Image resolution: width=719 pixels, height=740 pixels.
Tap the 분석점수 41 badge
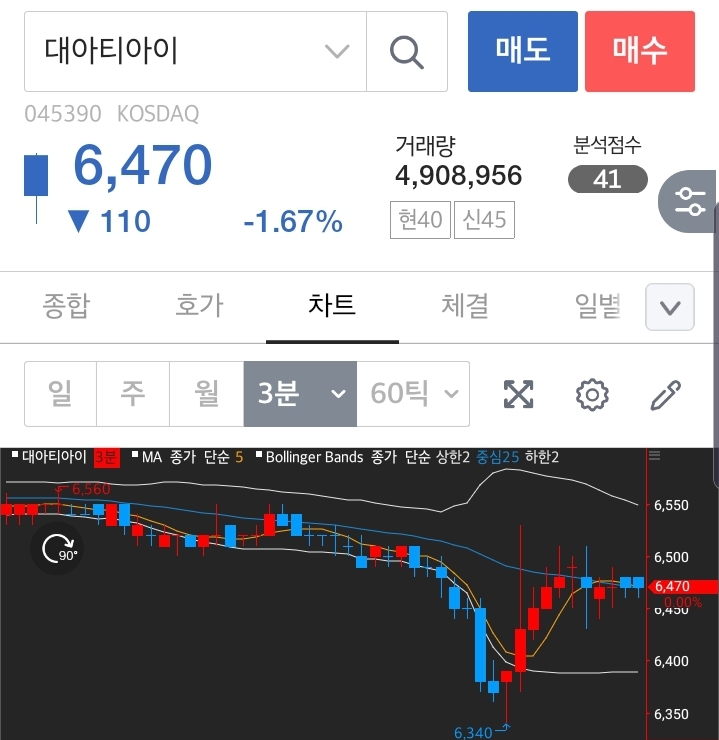coord(607,180)
